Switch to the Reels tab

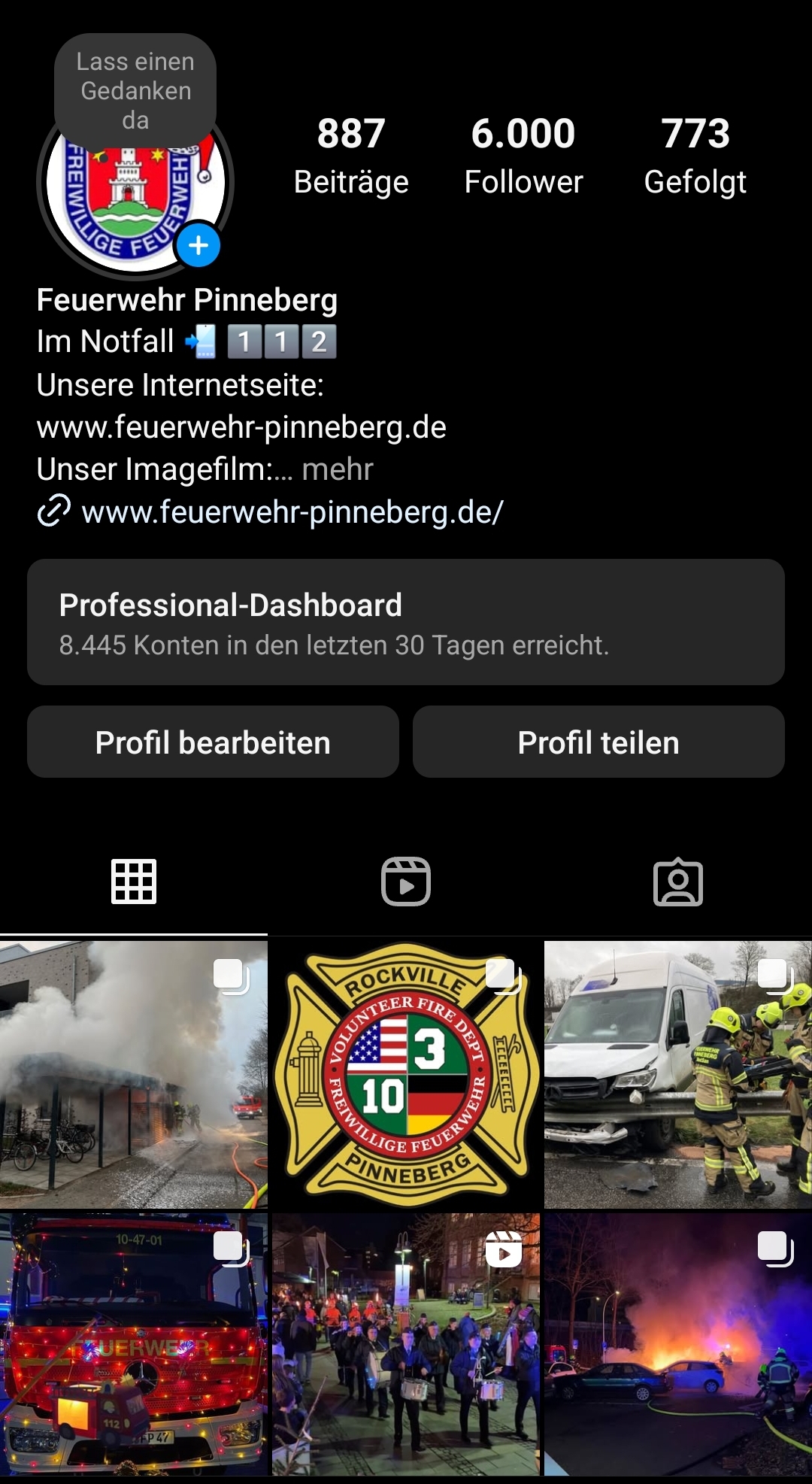[406, 882]
